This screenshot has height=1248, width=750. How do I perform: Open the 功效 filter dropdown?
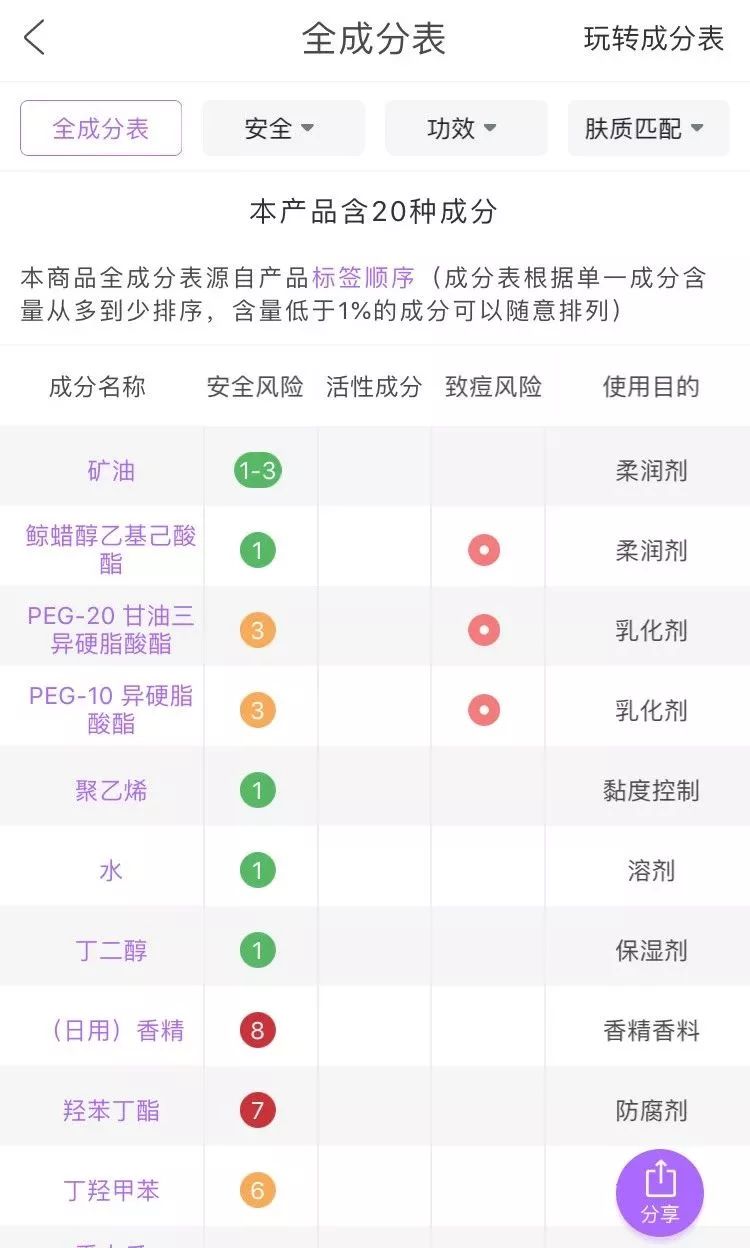click(465, 127)
